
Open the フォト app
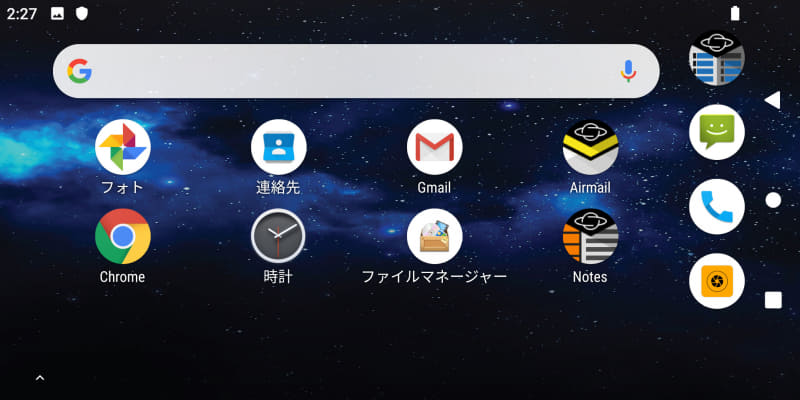click(122, 148)
